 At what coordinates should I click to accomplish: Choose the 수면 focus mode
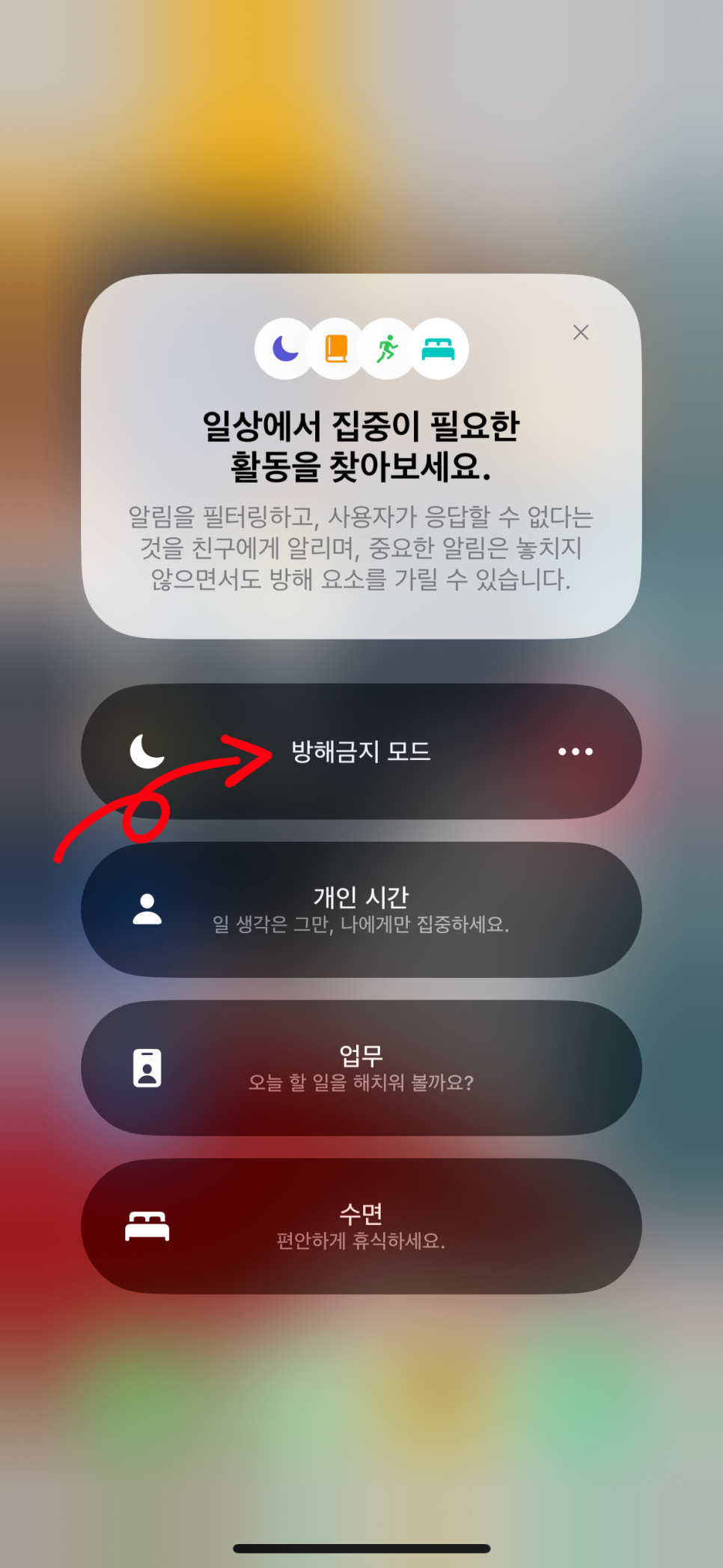pos(361,1226)
